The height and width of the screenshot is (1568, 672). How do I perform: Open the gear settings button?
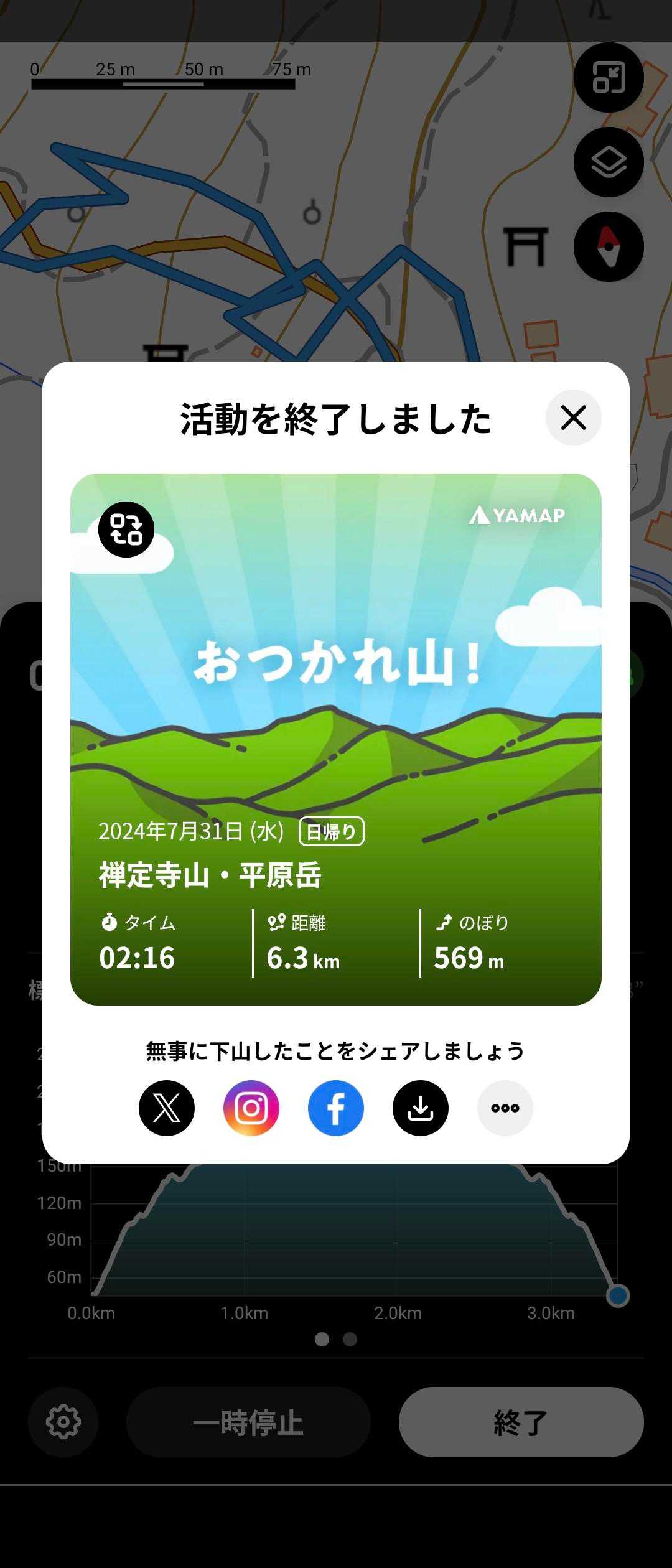(x=63, y=1422)
